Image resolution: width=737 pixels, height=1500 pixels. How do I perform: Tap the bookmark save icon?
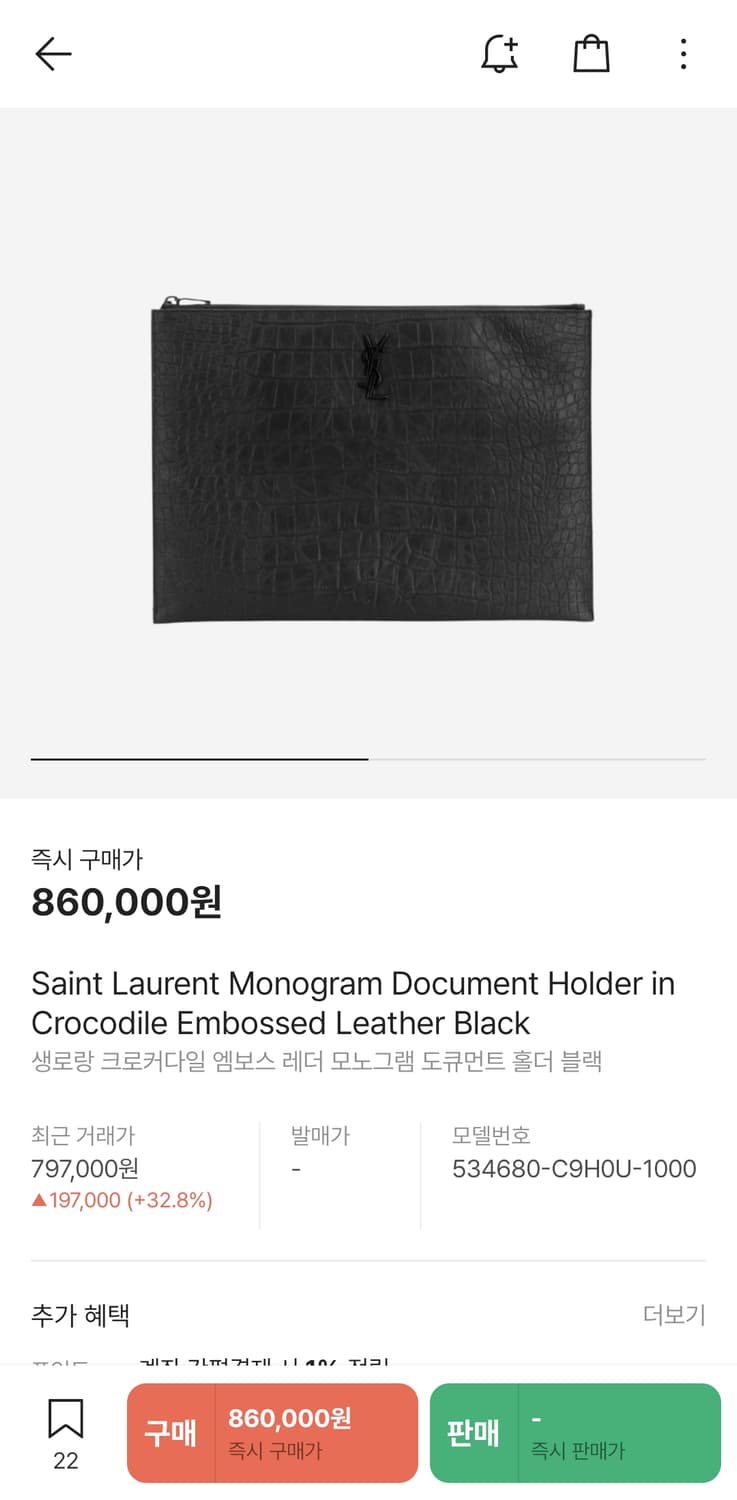pos(64,1417)
